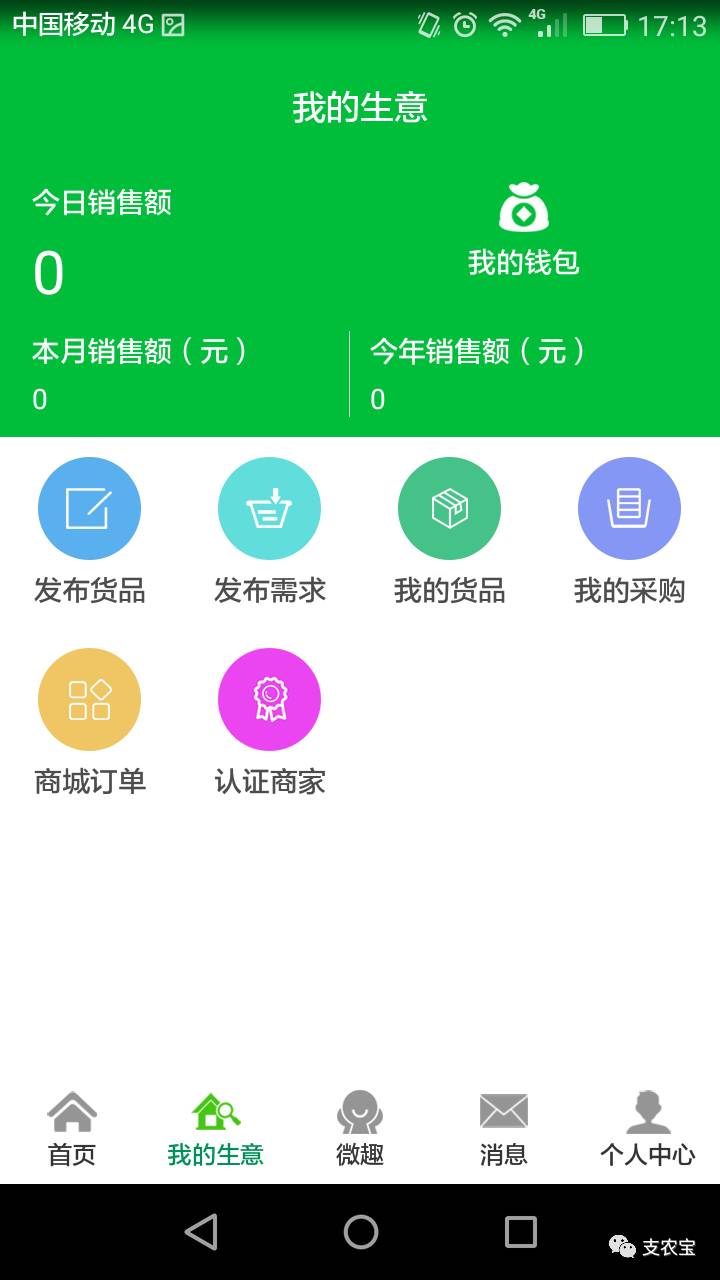Open 我的货品 to view my goods
Image resolution: width=720 pixels, height=1280 pixels.
[x=449, y=507]
